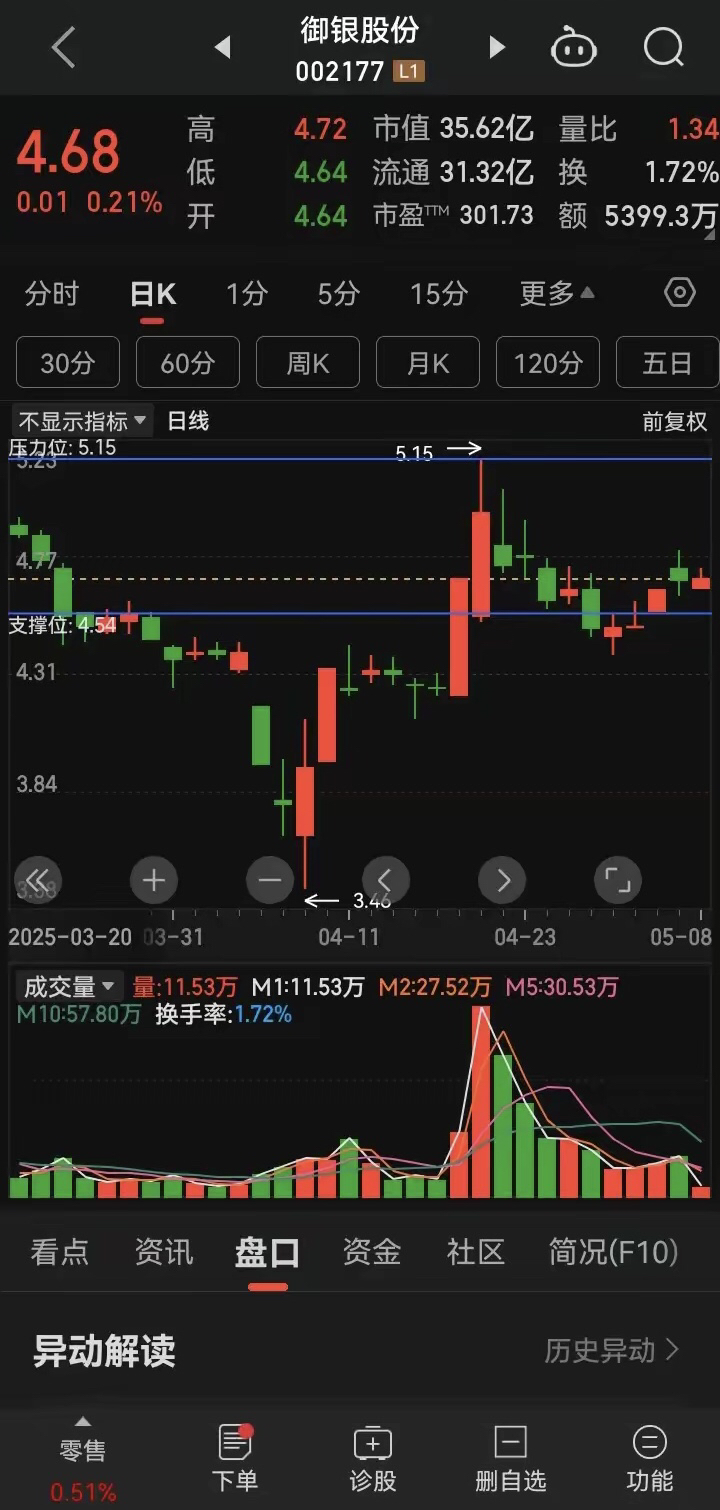Select the 5分 chart tab
Screen dimensions: 720x1510
[x=338, y=294]
